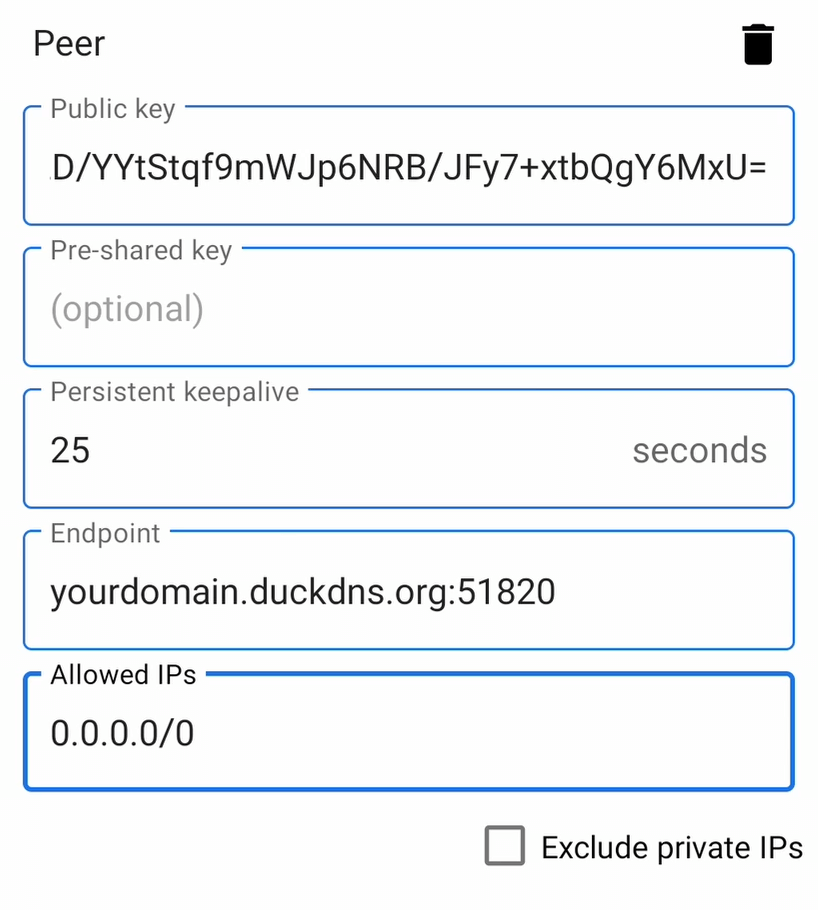Click the Endpoint field label

(104, 534)
